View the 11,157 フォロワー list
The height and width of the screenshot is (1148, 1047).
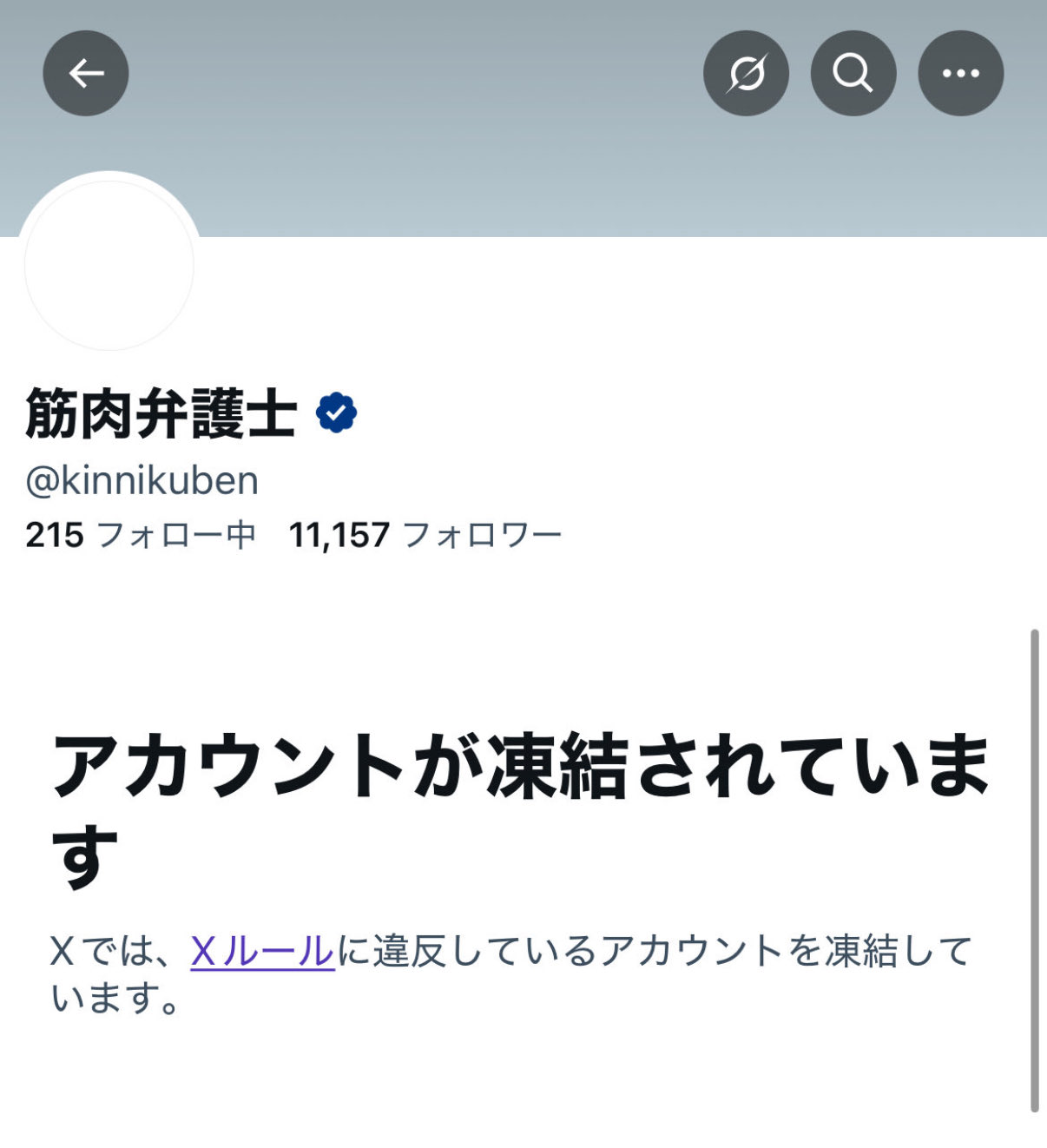tap(425, 535)
